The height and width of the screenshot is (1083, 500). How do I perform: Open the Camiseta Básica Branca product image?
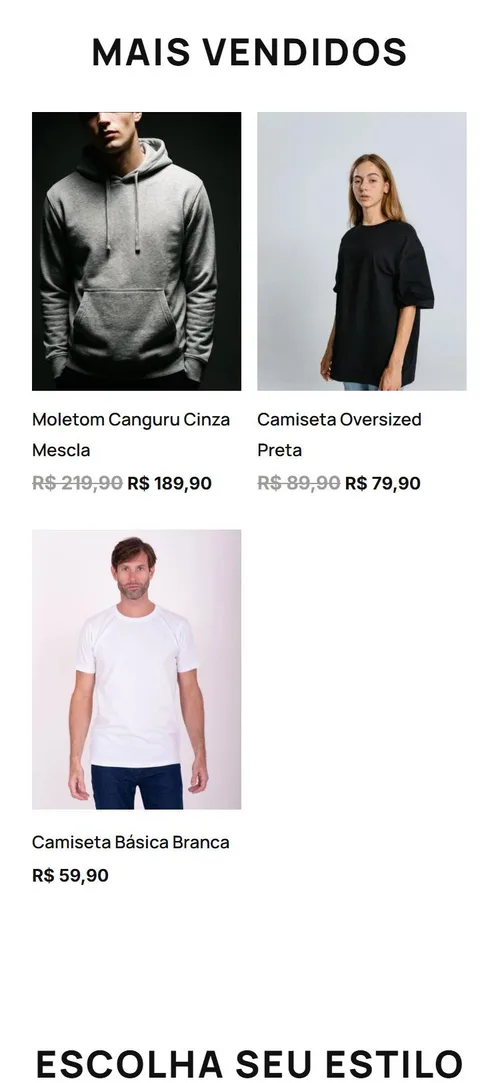pyautogui.click(x=137, y=669)
